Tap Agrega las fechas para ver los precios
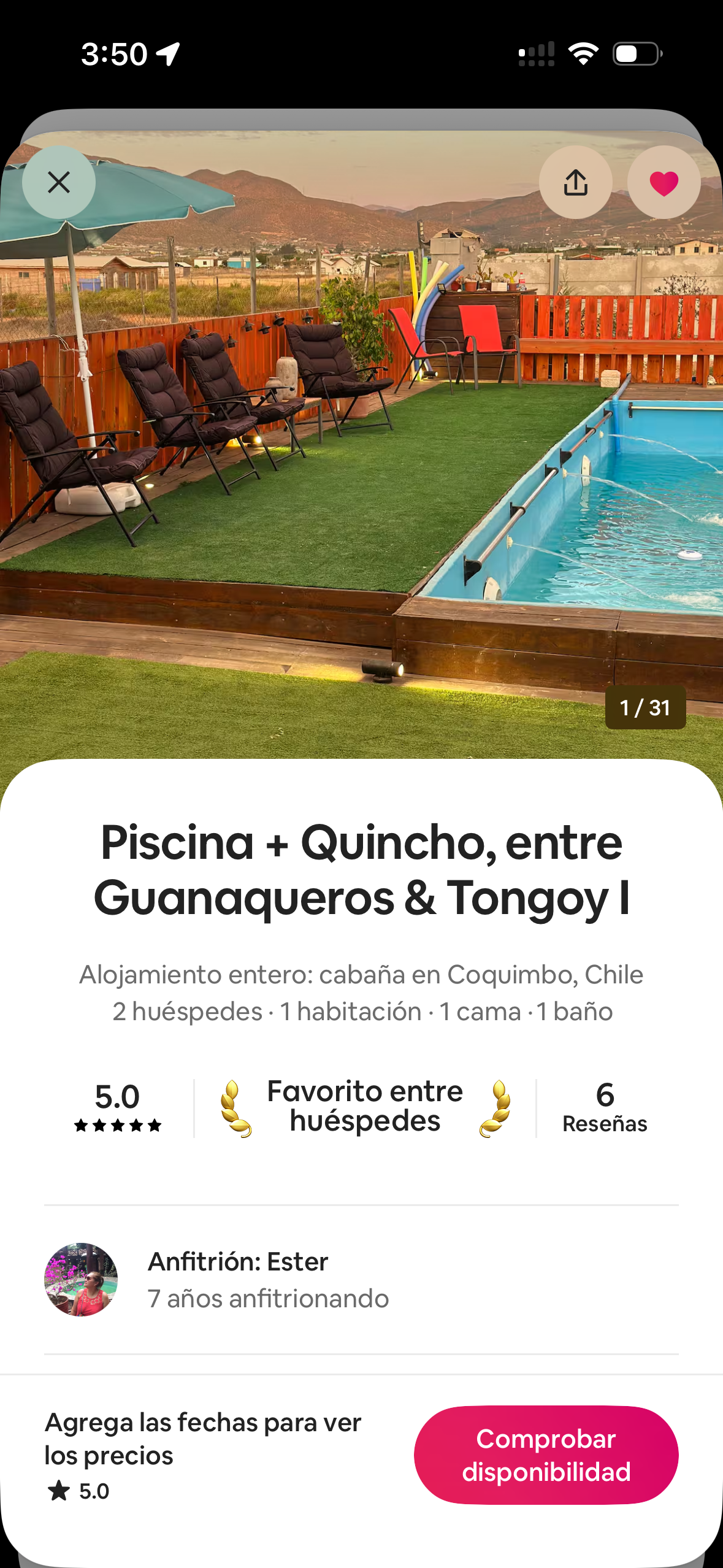This screenshot has height=1568, width=723. point(202,1439)
